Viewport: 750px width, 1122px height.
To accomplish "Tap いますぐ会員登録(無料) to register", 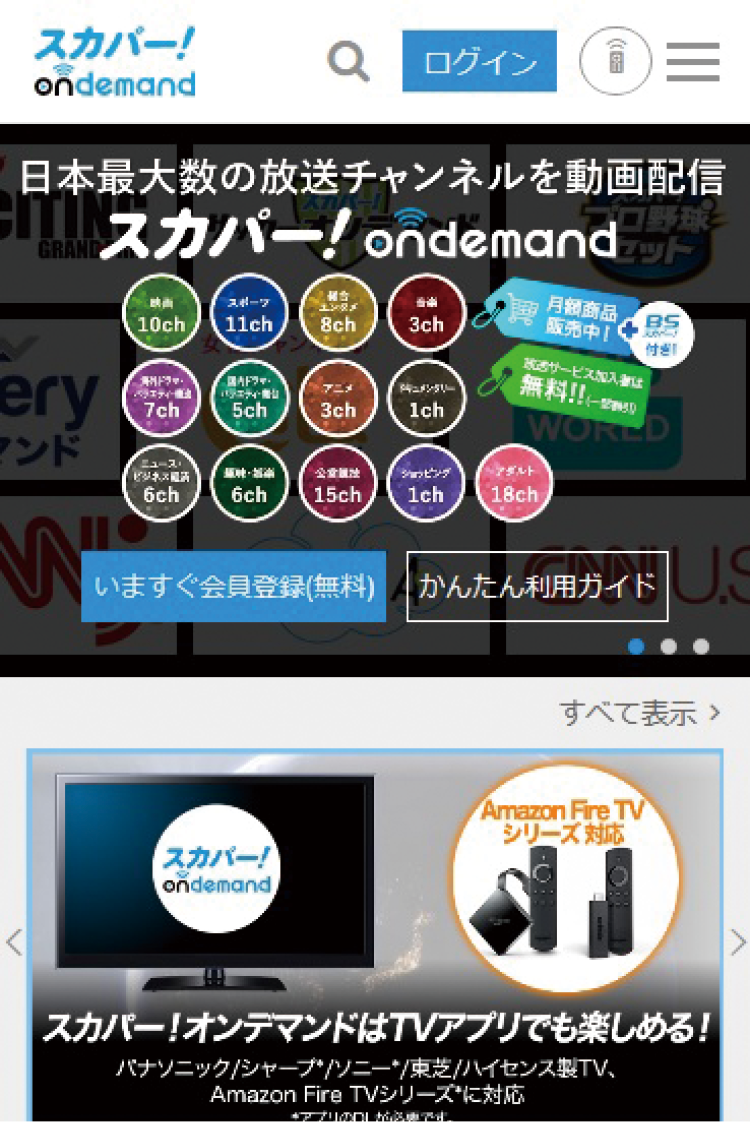I will pos(233,586).
